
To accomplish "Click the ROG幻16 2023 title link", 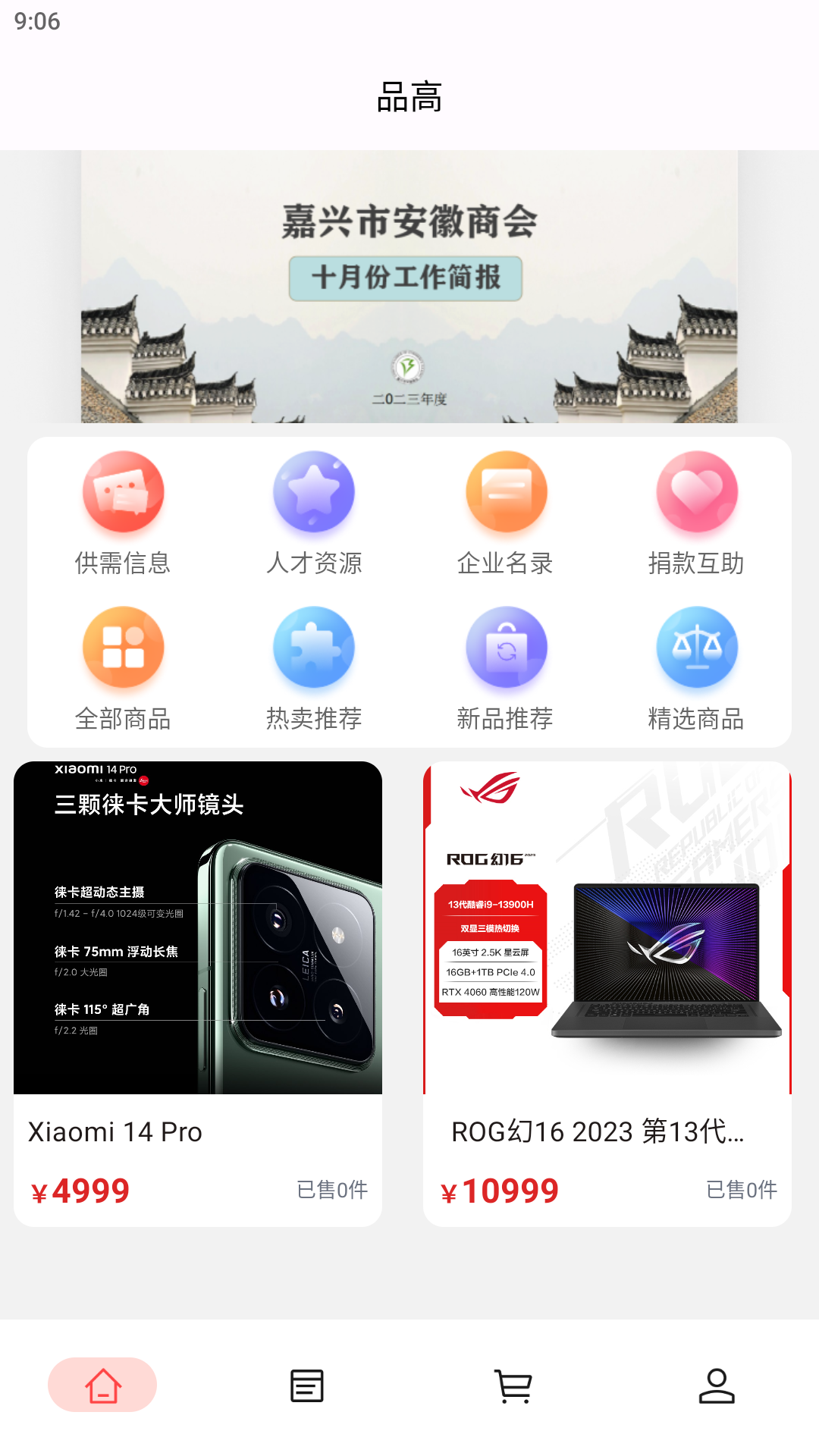I will coord(597,1132).
